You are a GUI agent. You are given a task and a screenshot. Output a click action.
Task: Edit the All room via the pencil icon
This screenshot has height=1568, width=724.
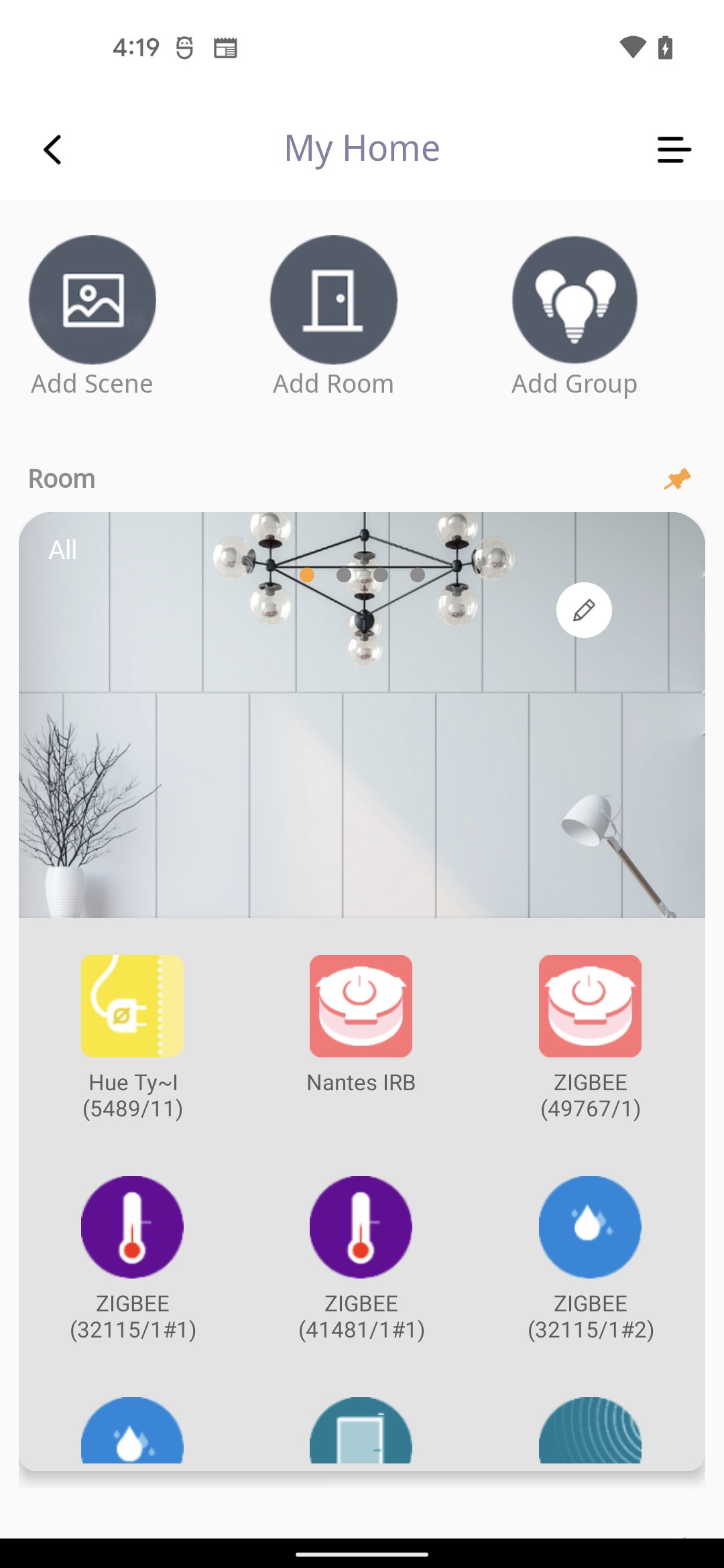(x=583, y=610)
